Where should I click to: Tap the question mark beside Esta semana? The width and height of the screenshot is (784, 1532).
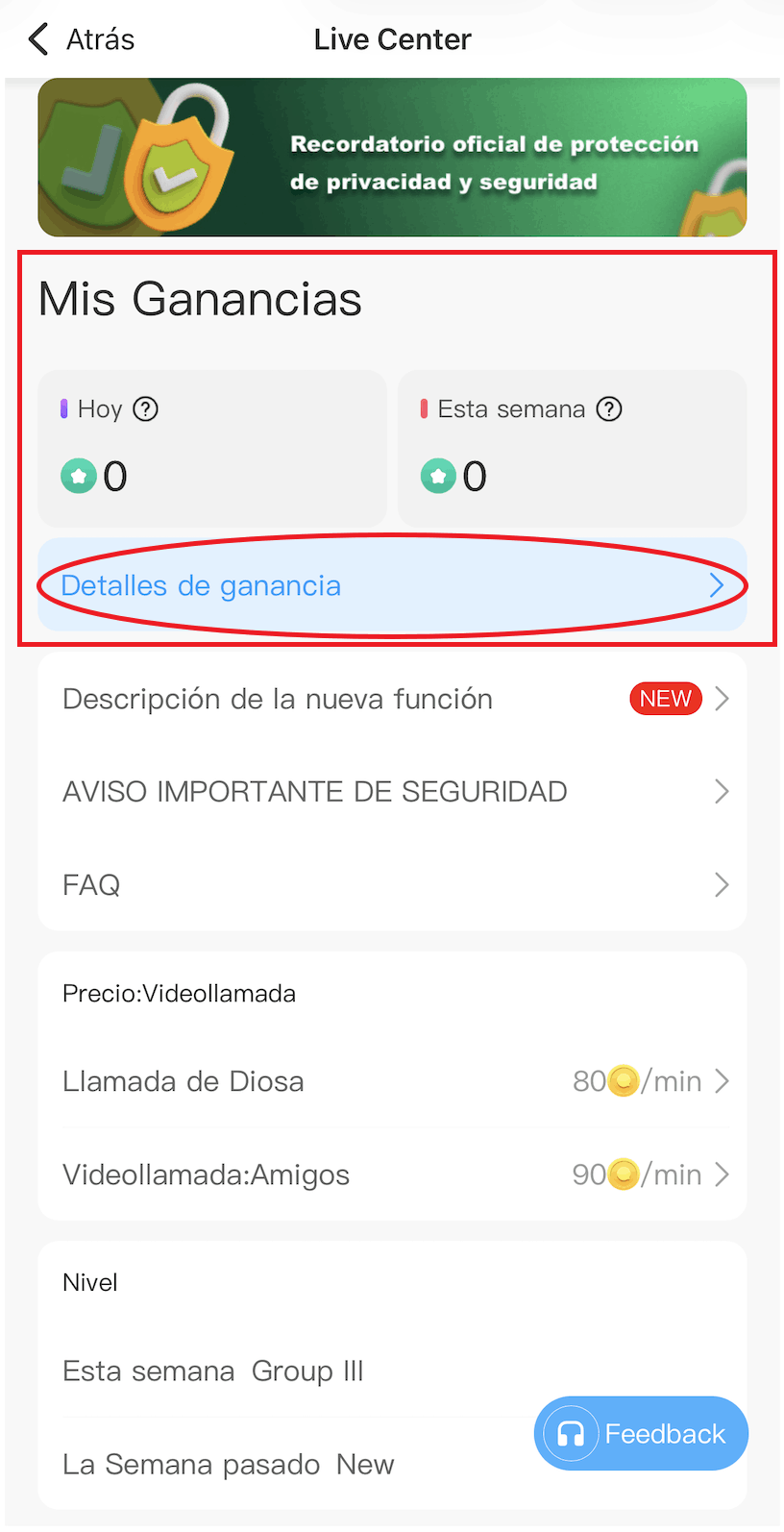(x=609, y=408)
